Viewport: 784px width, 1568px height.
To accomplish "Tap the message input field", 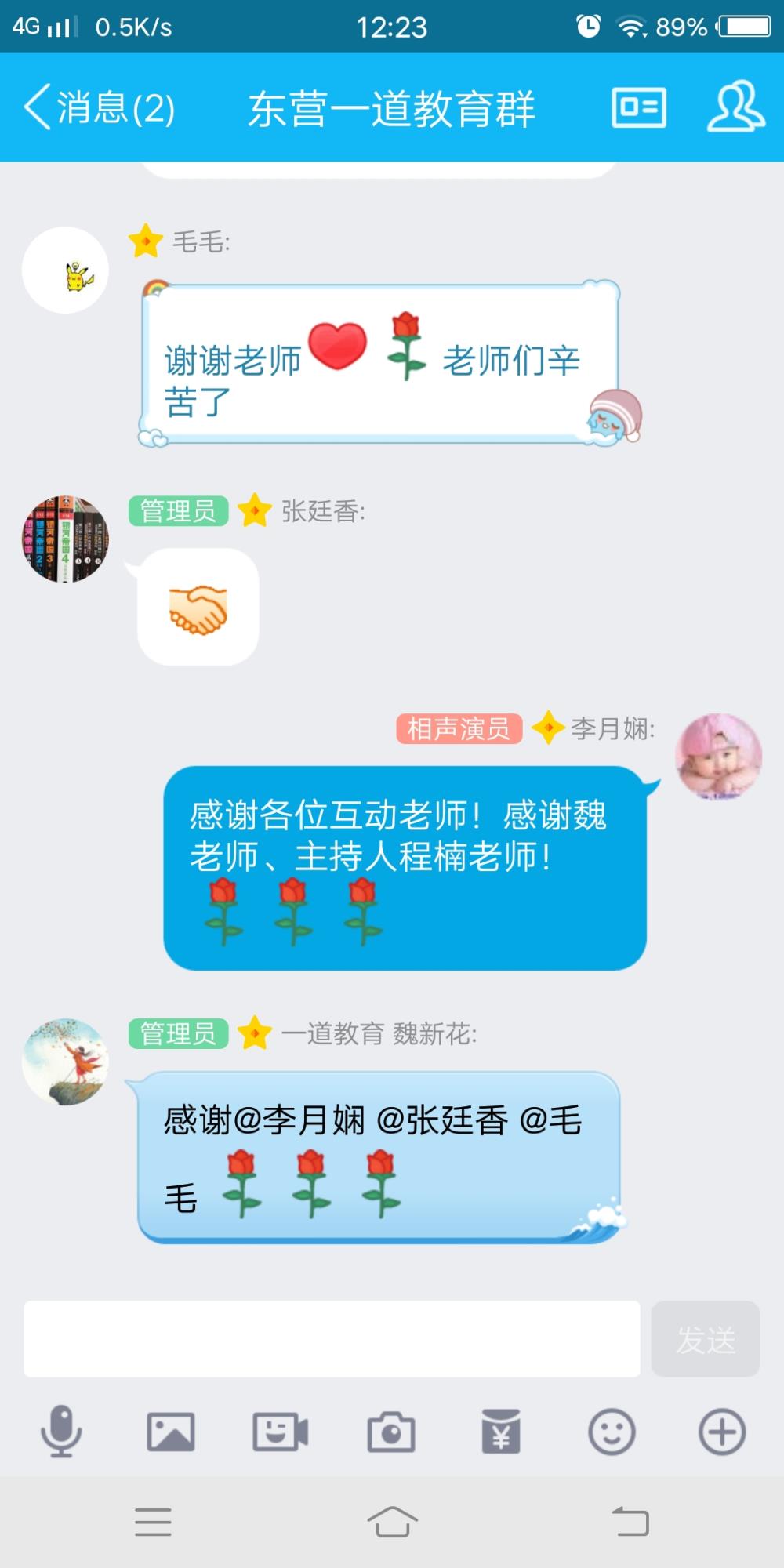I will point(332,1339).
